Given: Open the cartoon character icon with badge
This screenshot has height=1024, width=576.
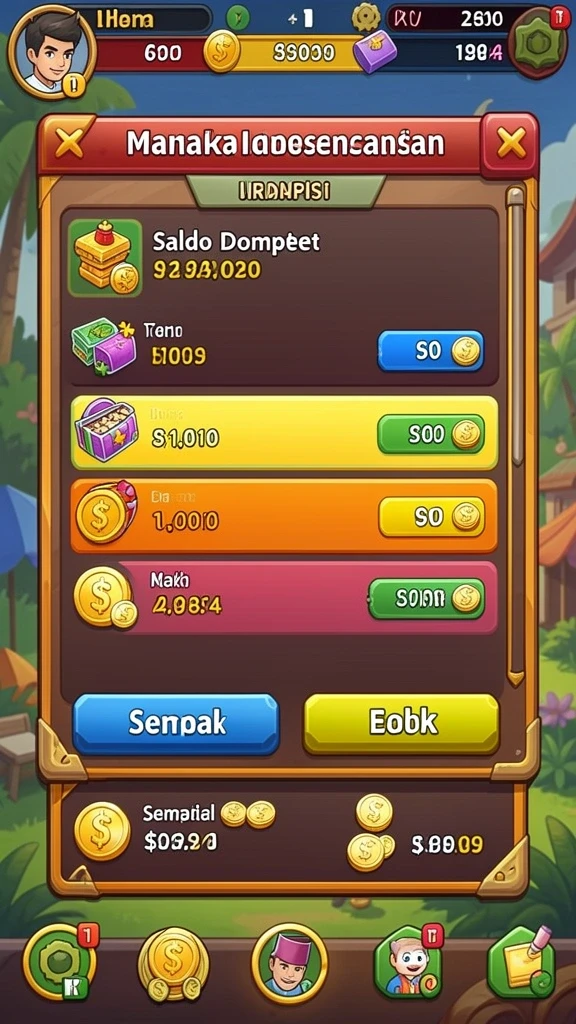Looking at the screenshot, I should tap(406, 964).
